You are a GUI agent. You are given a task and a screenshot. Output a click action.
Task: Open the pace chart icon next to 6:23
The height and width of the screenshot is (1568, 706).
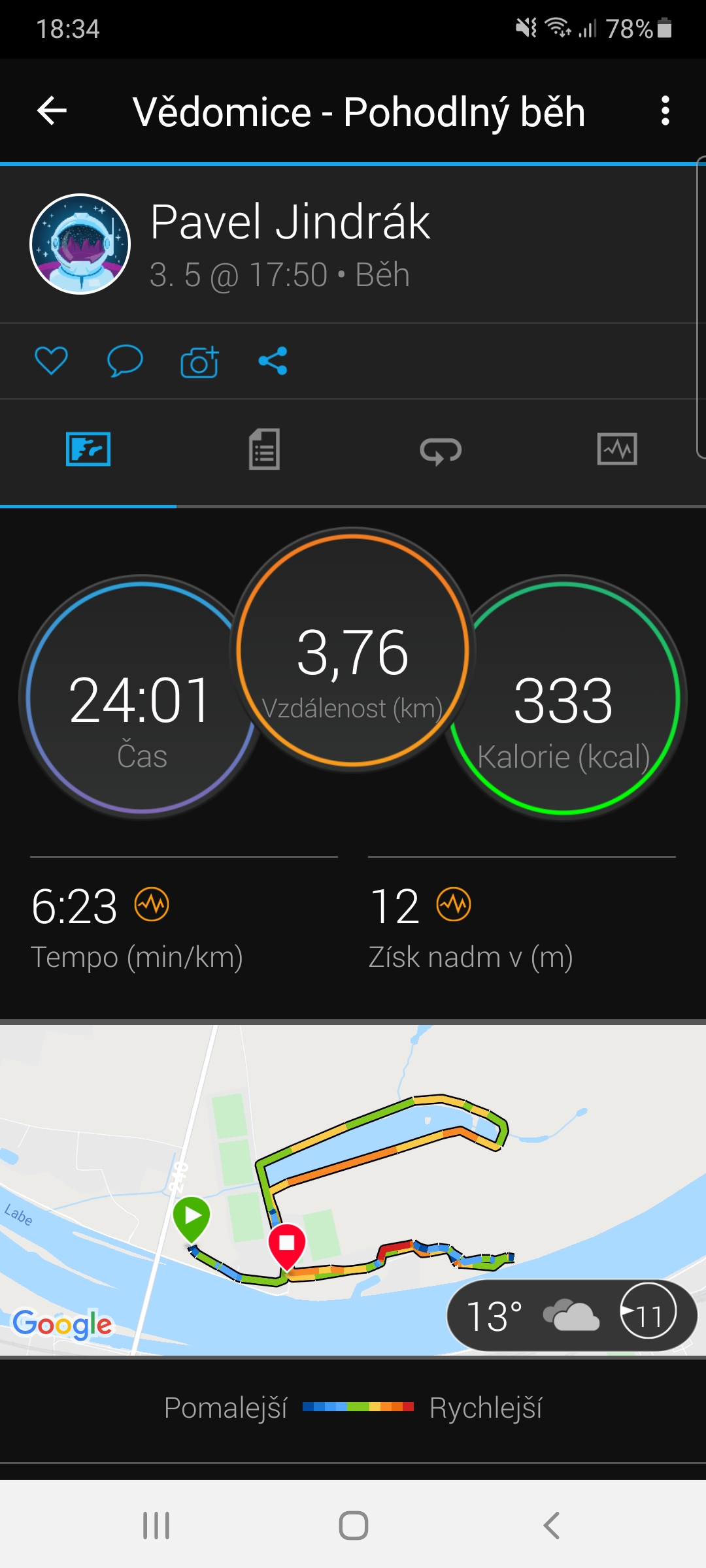pos(152,905)
